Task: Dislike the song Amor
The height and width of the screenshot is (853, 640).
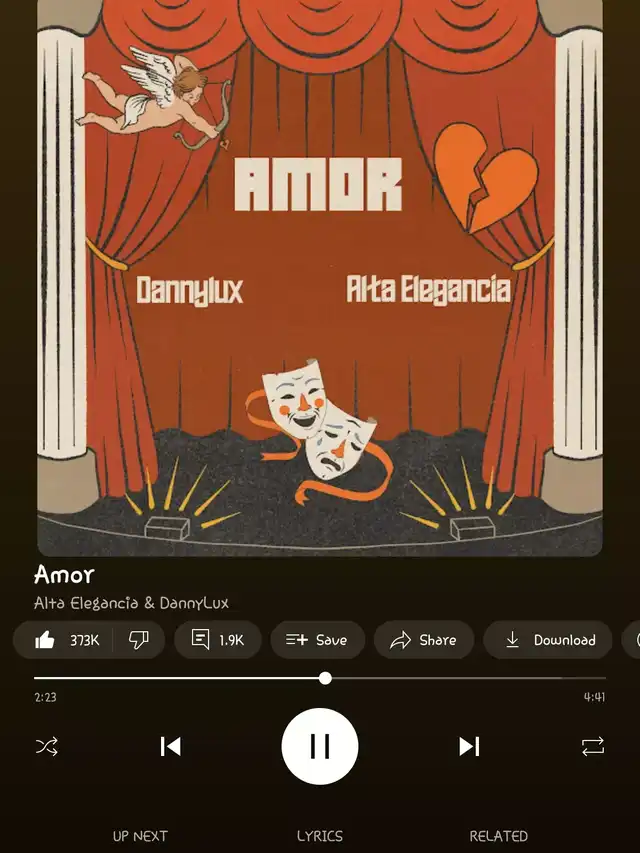Action: tap(139, 640)
